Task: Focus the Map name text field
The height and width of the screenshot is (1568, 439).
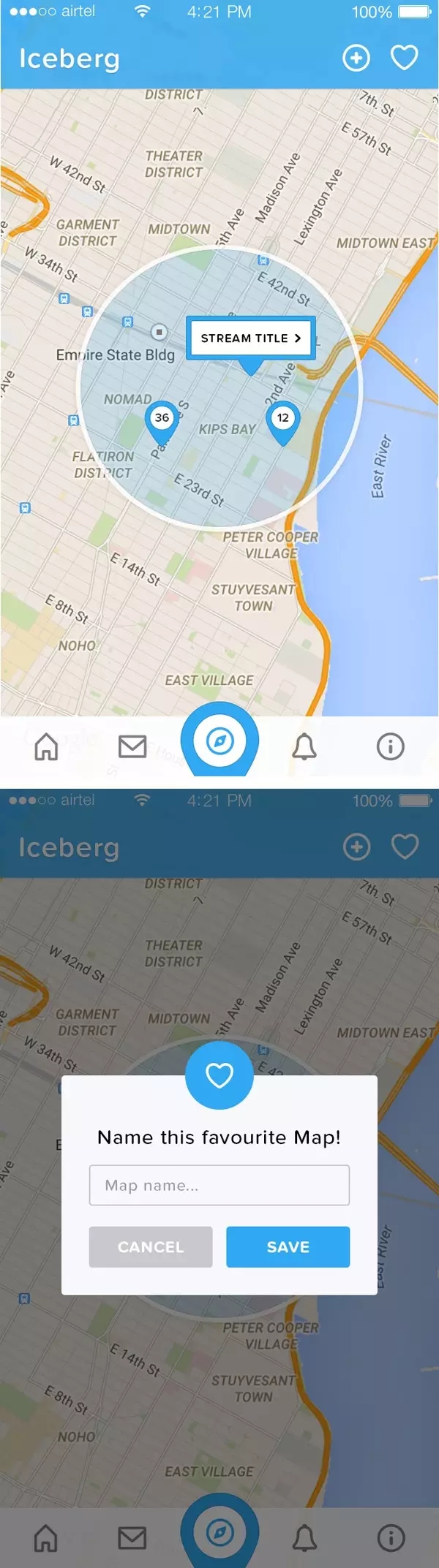Action: tap(219, 1185)
